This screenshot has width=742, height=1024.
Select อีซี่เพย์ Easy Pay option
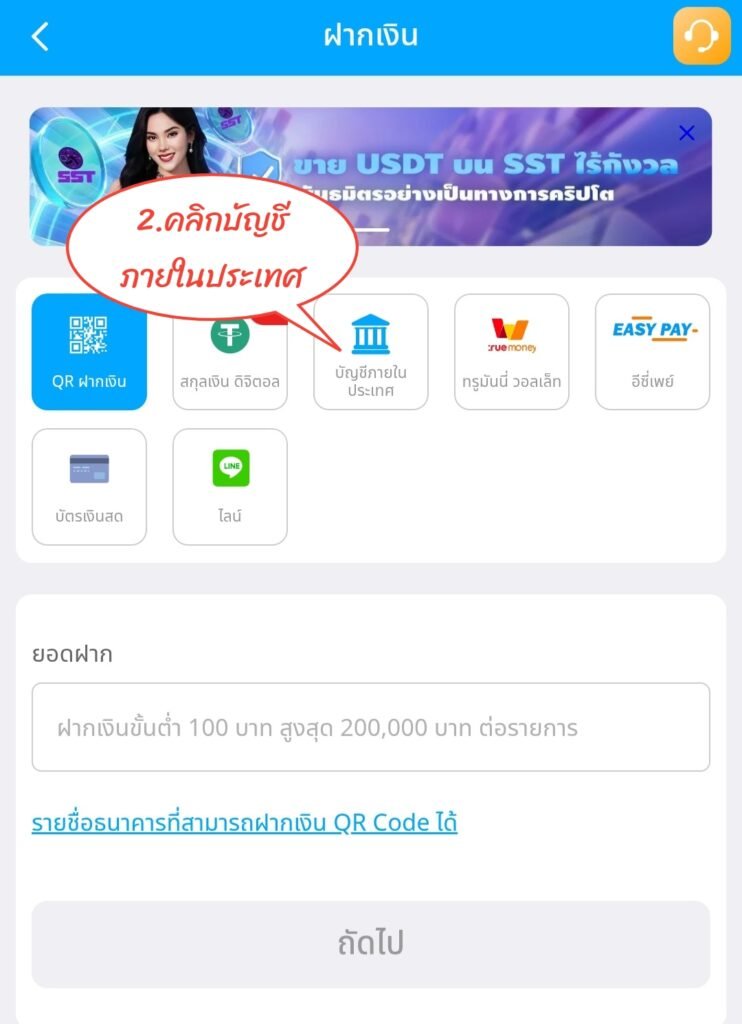(652, 351)
